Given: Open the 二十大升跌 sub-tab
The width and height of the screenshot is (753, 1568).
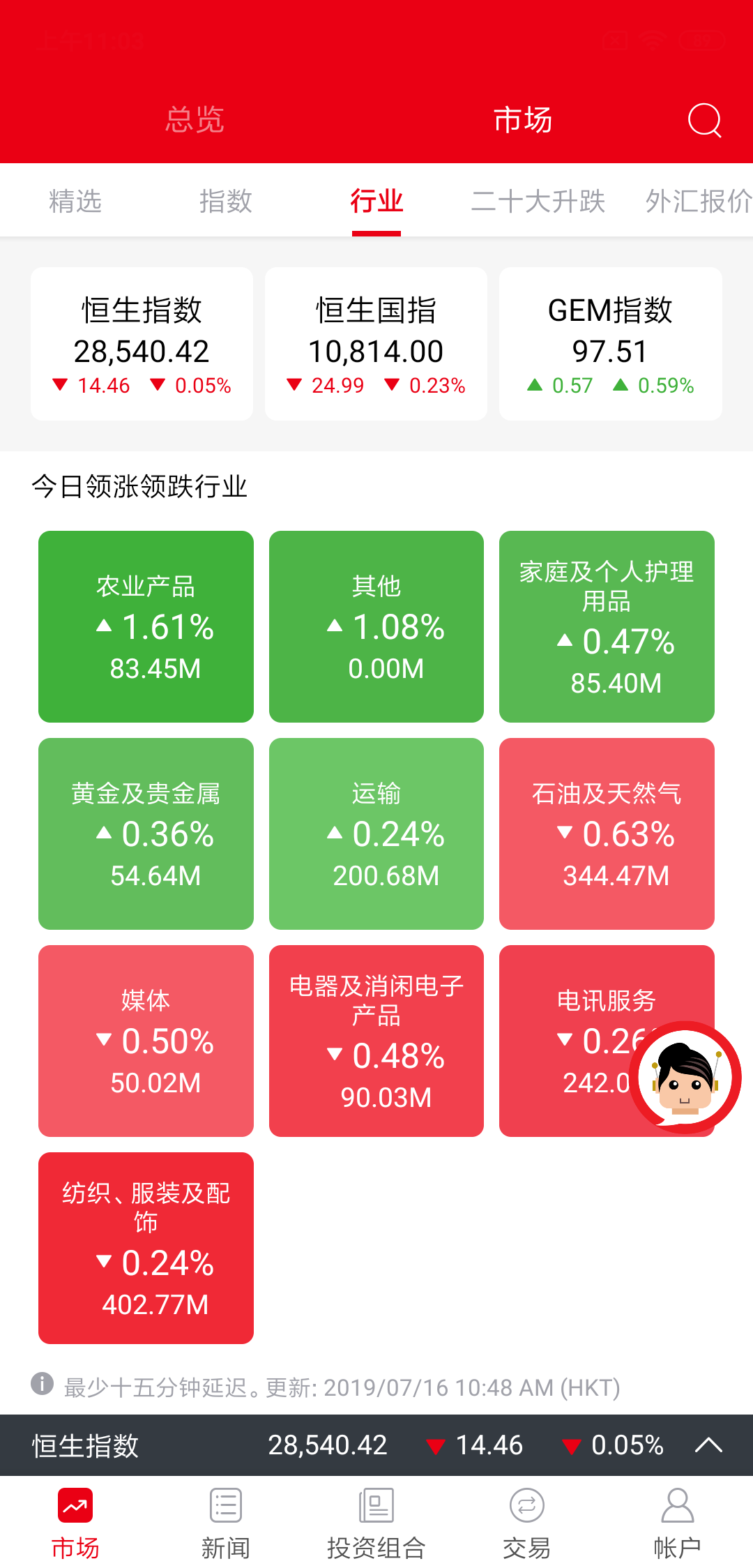Looking at the screenshot, I should [538, 202].
